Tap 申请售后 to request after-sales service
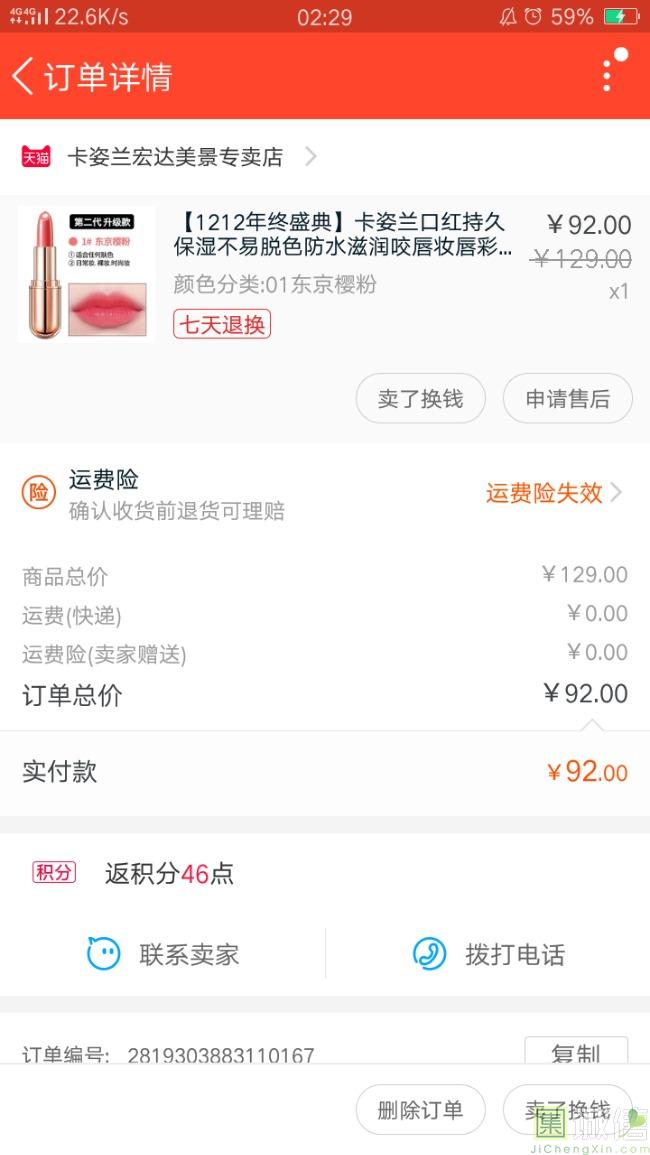This screenshot has width=650, height=1155. [567, 399]
